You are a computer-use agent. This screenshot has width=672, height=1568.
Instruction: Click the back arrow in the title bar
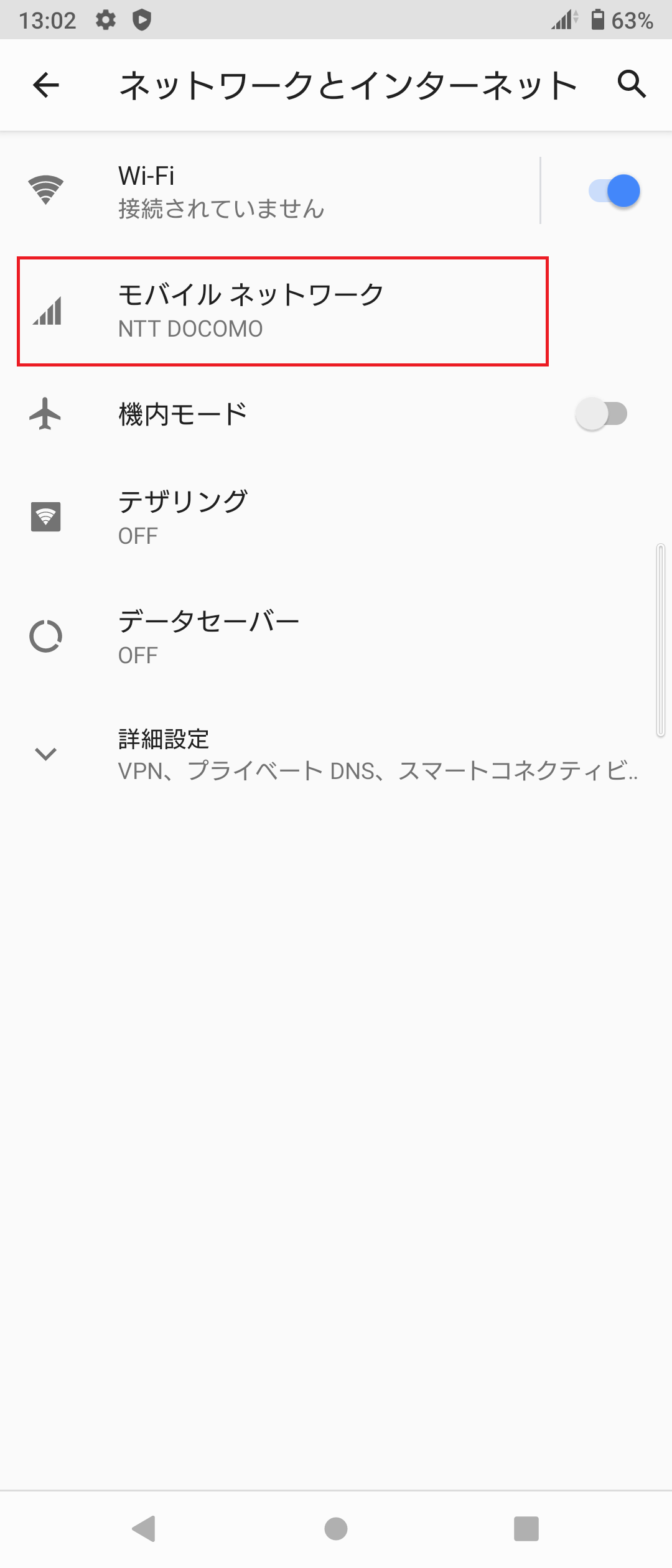tap(45, 85)
